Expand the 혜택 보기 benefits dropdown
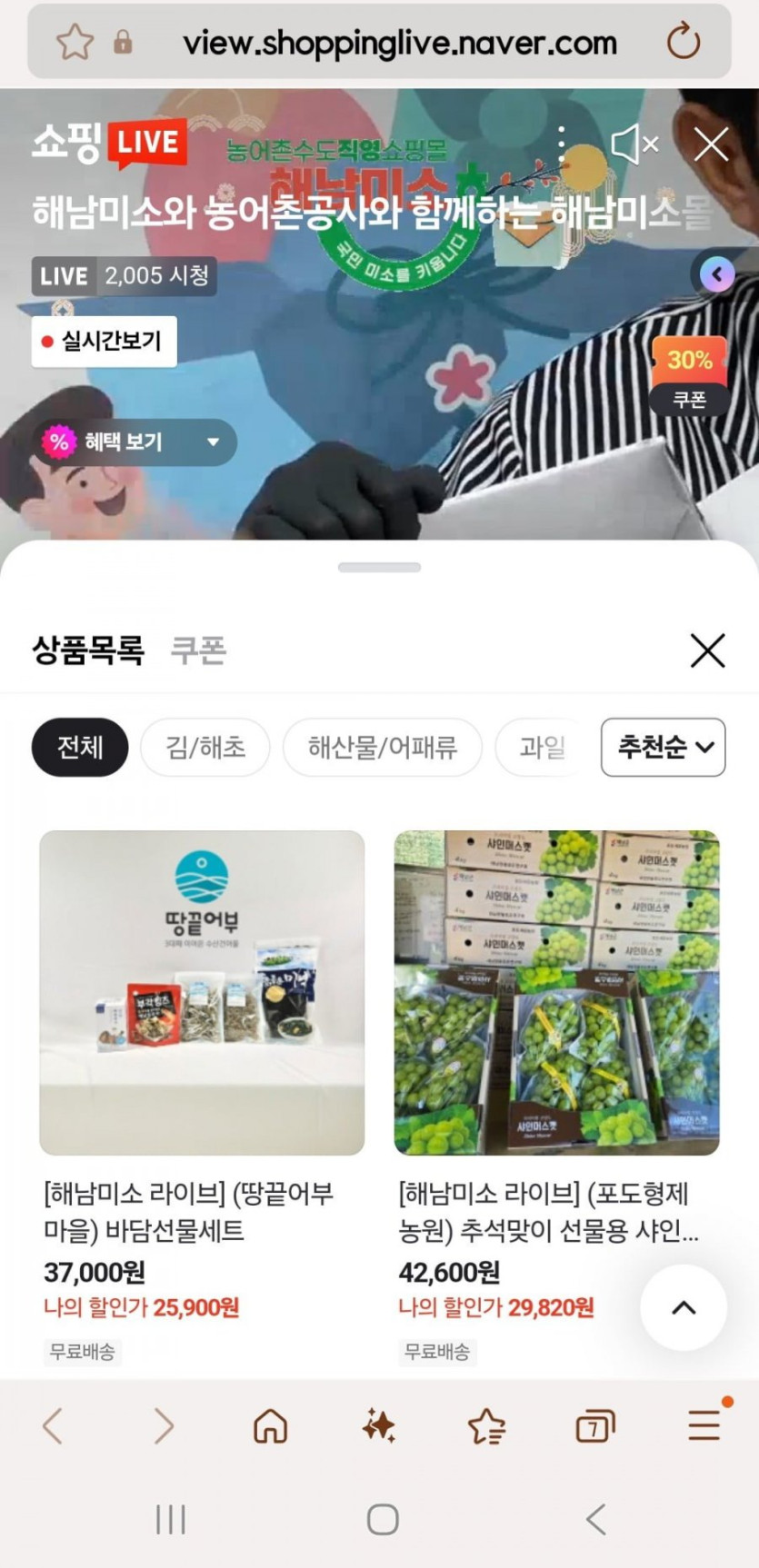The image size is (759, 1568). (x=135, y=442)
